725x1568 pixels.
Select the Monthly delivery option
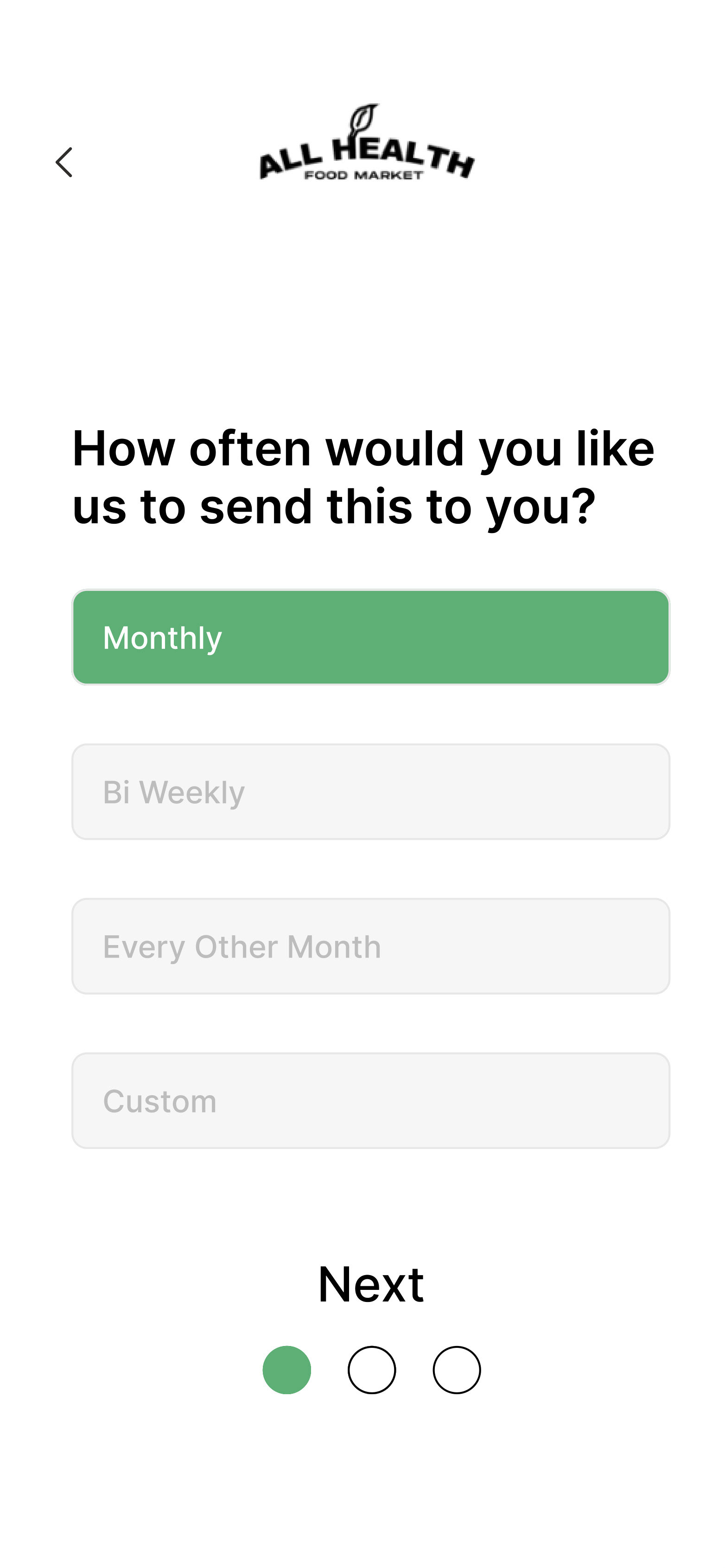[x=371, y=637]
